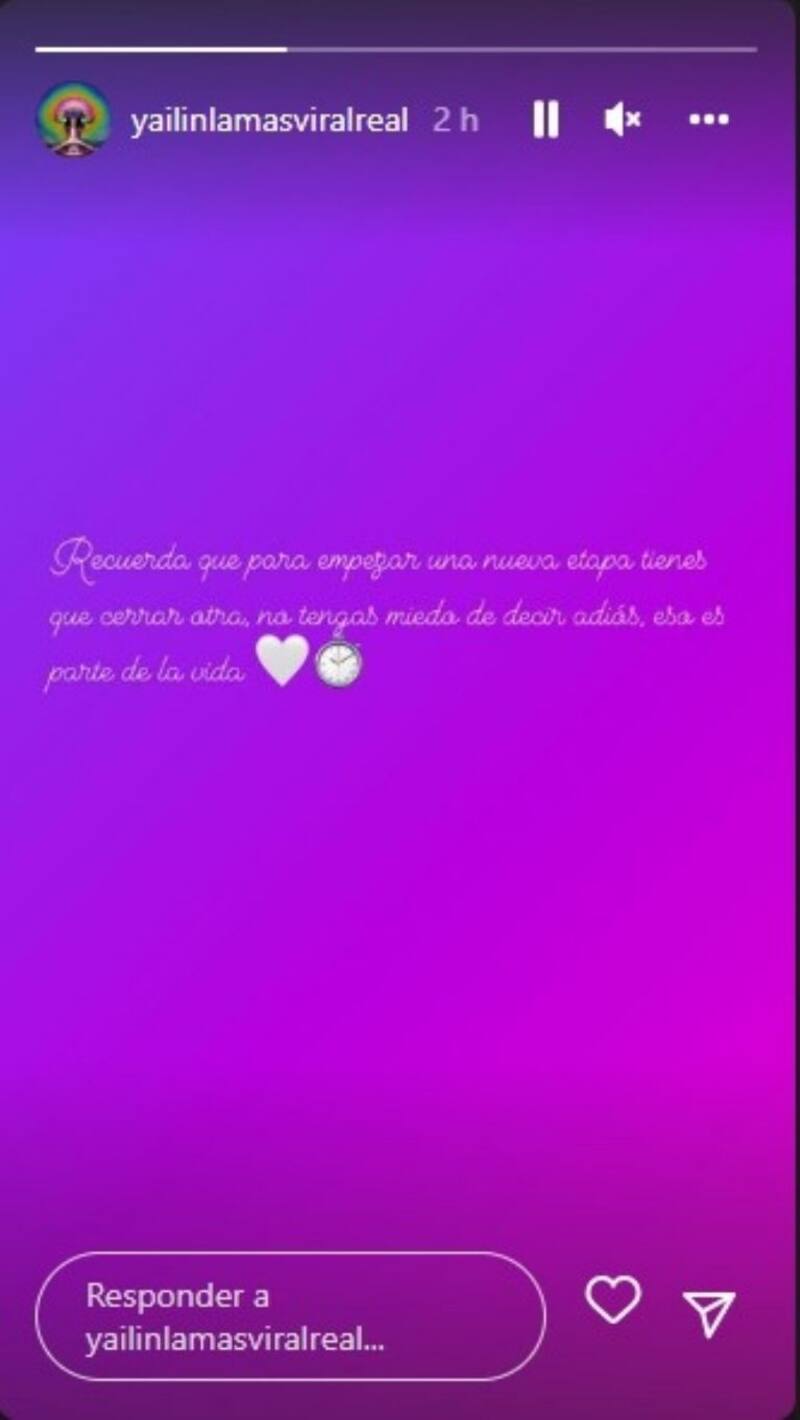Tap the Responder a yailinlamasviralreal reply field

click(290, 1317)
